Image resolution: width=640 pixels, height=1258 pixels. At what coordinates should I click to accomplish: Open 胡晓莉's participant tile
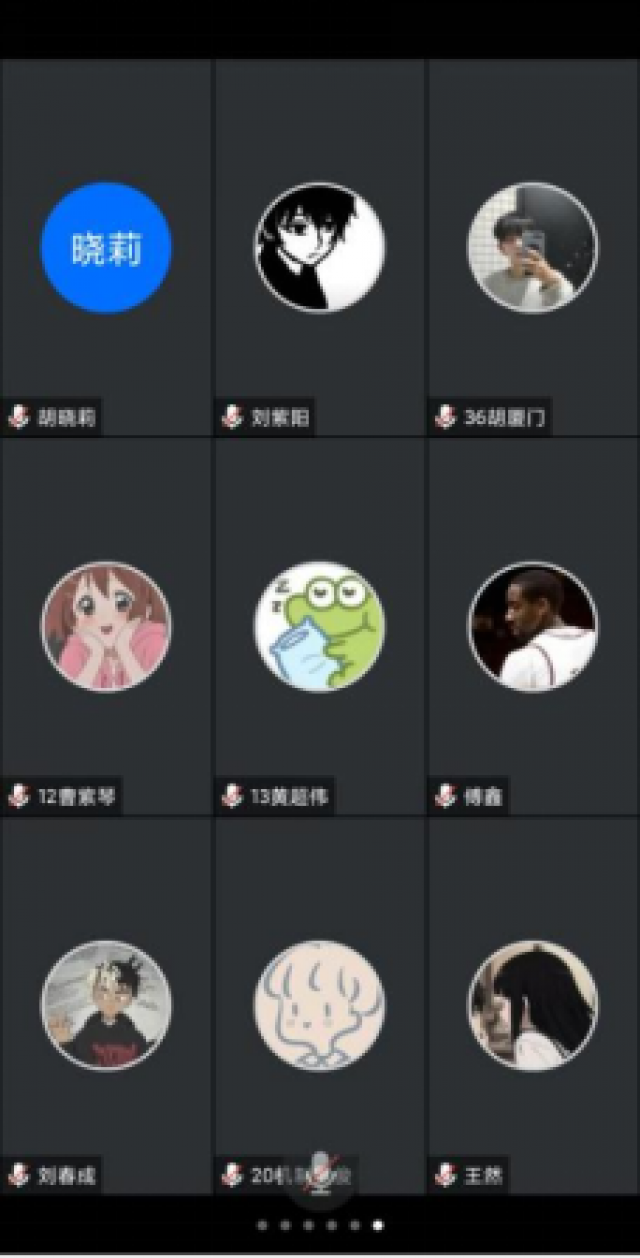[x=106, y=247]
